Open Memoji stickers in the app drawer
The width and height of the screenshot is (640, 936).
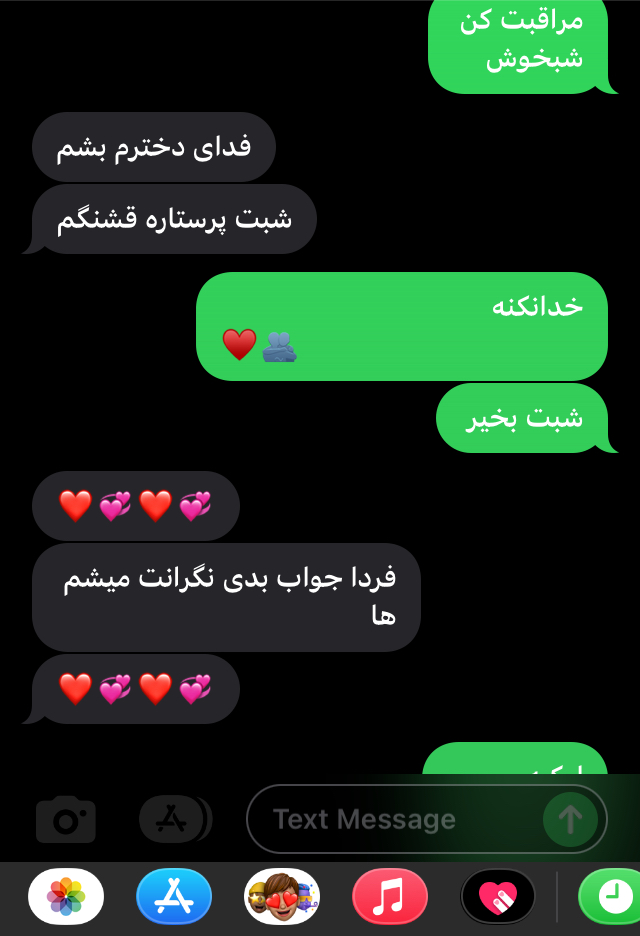click(282, 896)
